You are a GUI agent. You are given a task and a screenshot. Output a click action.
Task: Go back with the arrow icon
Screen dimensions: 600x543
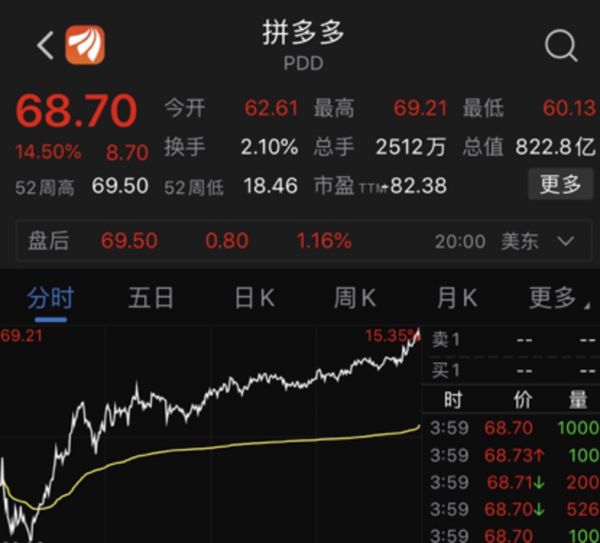(x=44, y=45)
